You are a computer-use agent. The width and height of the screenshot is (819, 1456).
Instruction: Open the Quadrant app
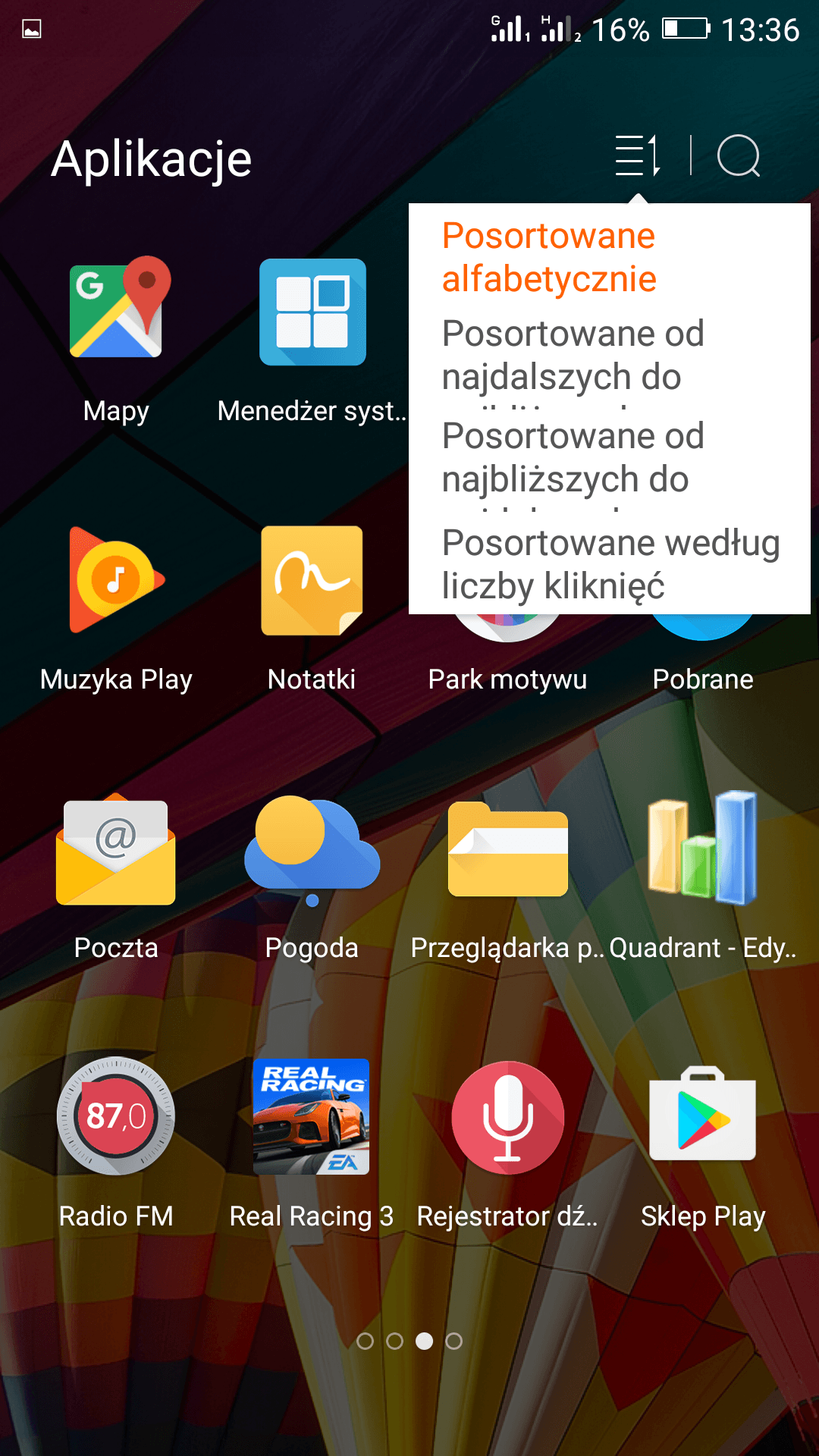(x=703, y=849)
